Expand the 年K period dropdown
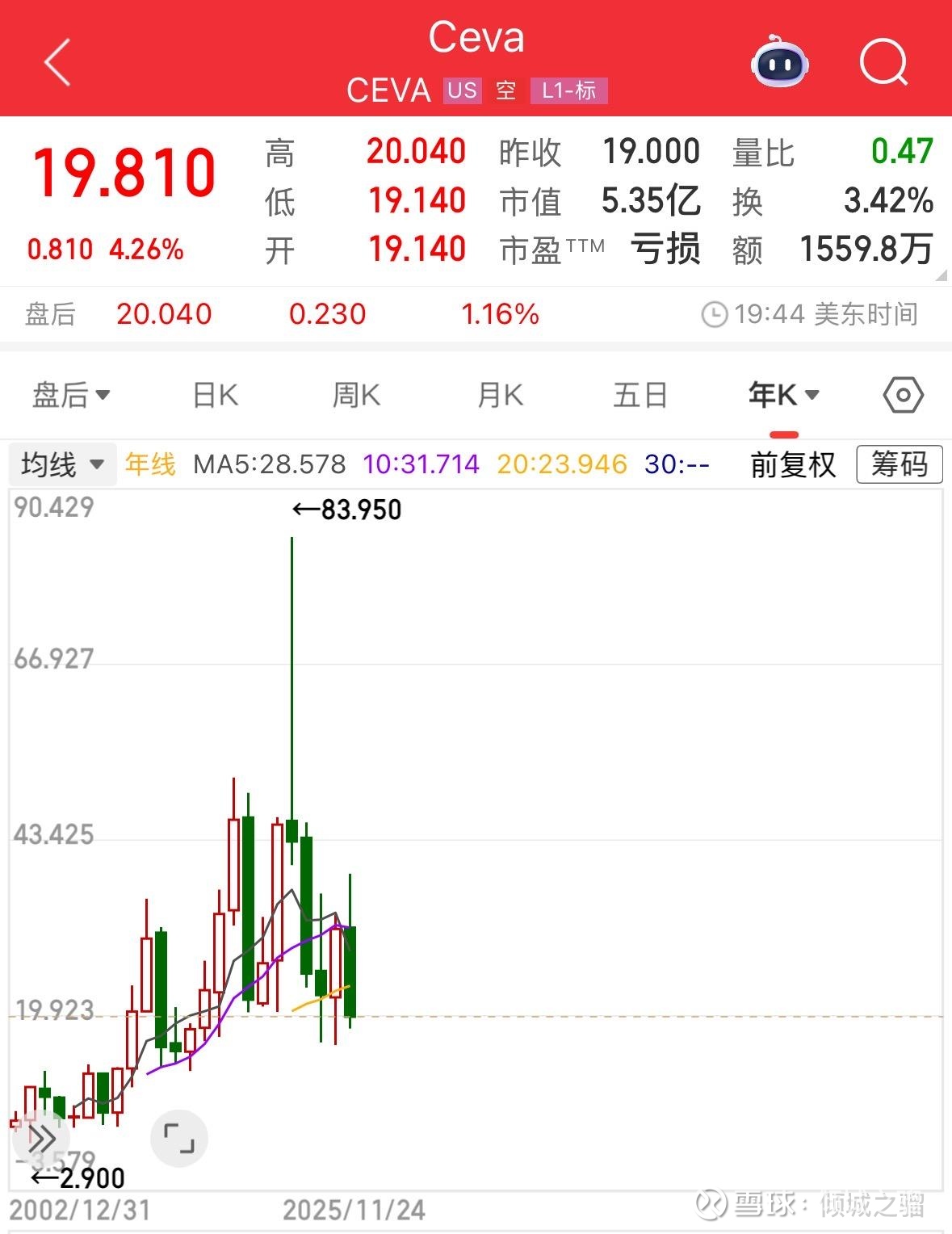The height and width of the screenshot is (1234, 952). tap(783, 396)
